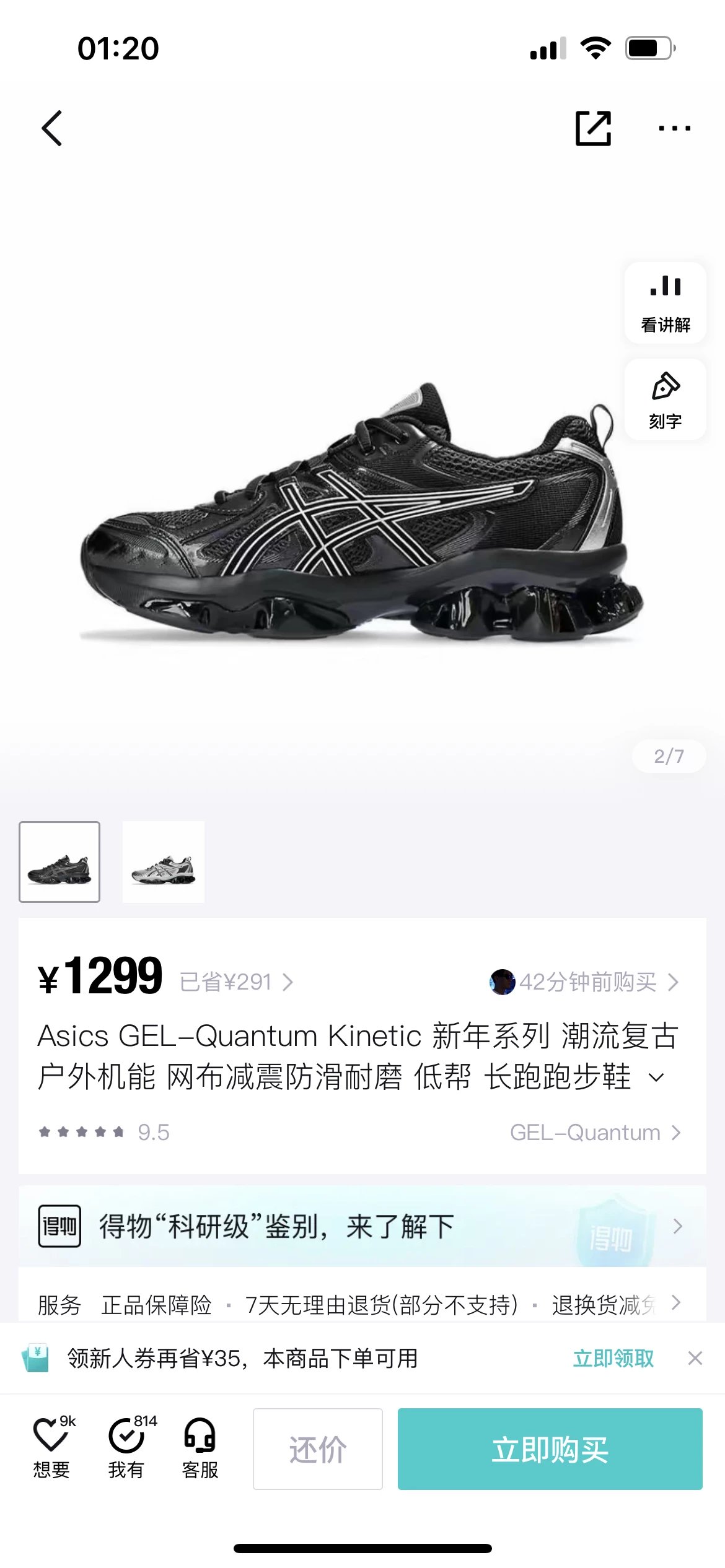Share this Asics product

pyautogui.click(x=593, y=128)
